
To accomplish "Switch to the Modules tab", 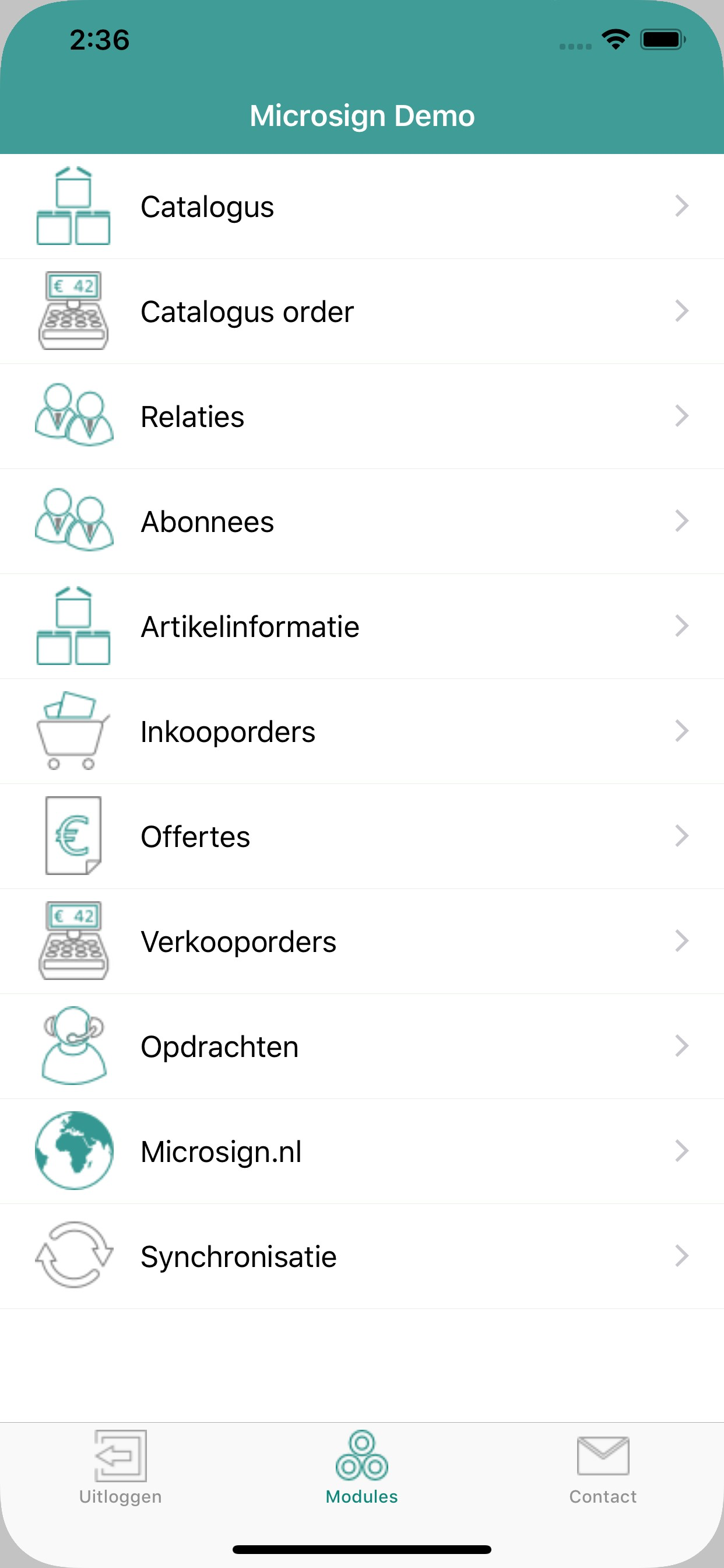I will [362, 1468].
